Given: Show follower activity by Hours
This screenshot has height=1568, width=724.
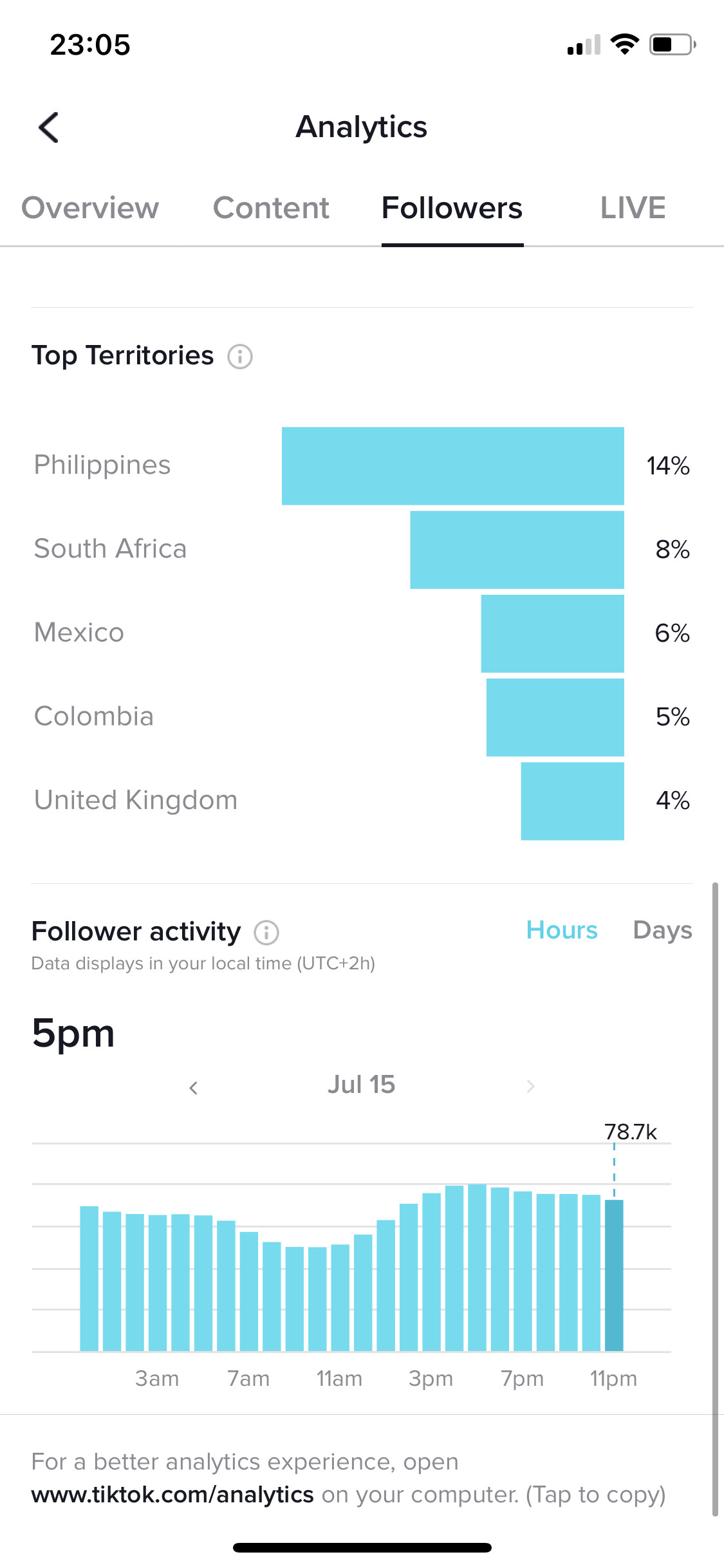Looking at the screenshot, I should [x=562, y=930].
